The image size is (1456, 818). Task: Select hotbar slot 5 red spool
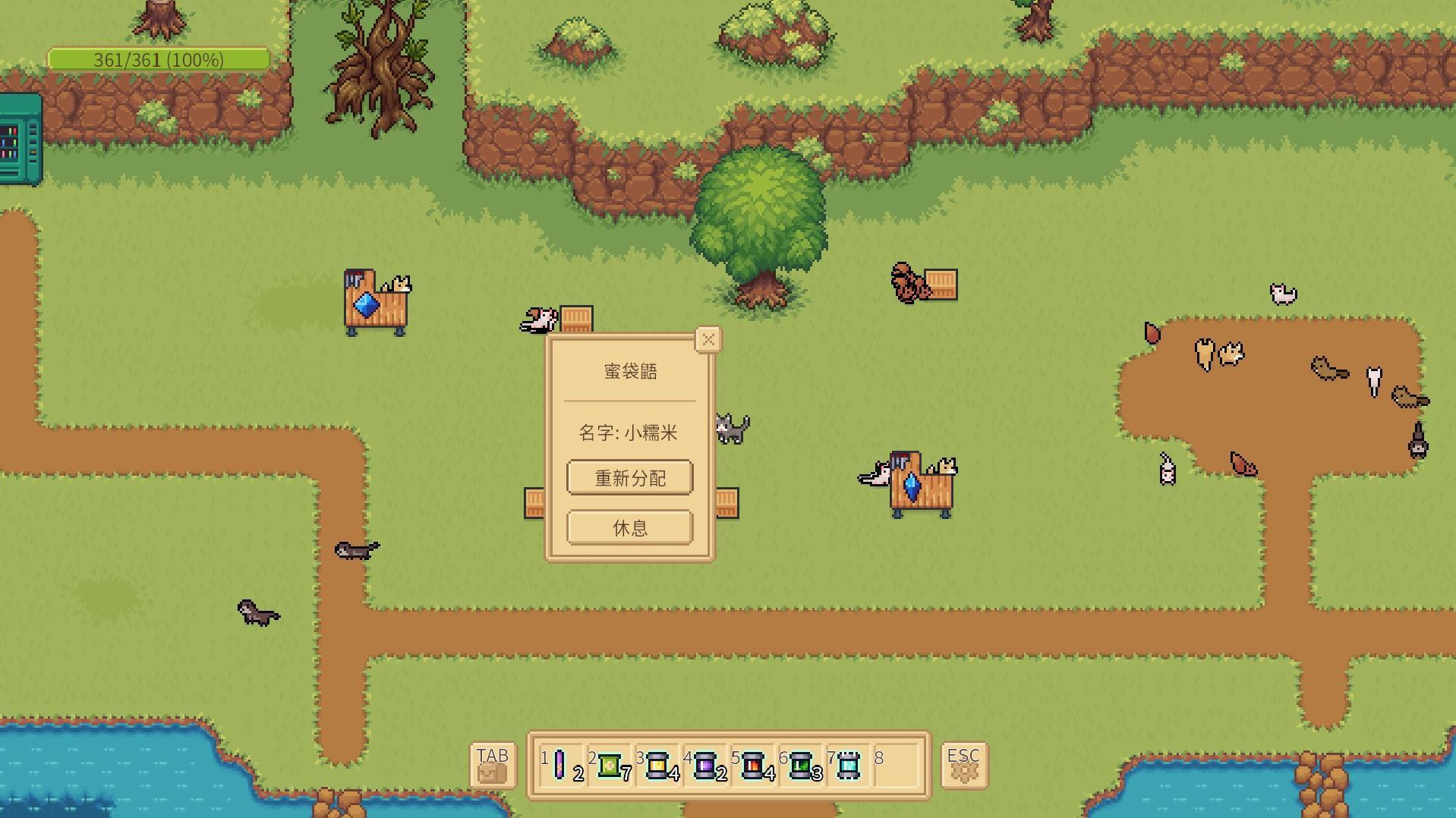pyautogui.click(x=753, y=765)
